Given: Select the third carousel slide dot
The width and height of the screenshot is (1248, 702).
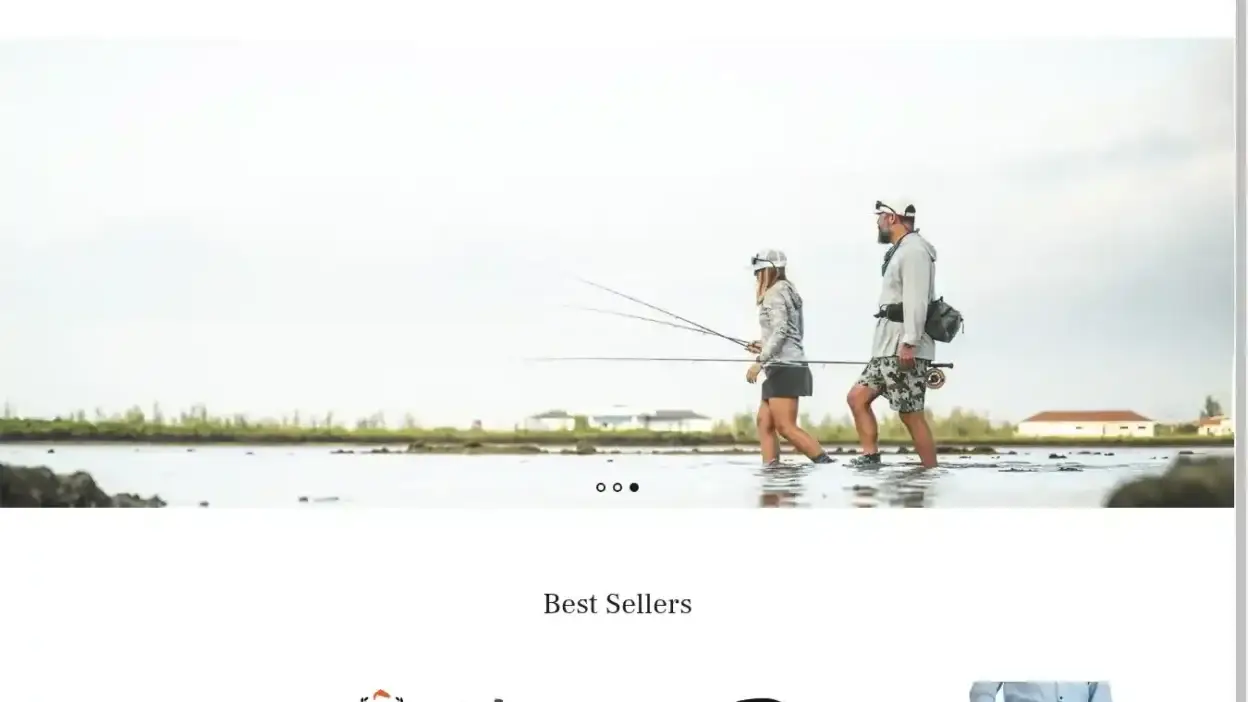Looking at the screenshot, I should tap(634, 487).
